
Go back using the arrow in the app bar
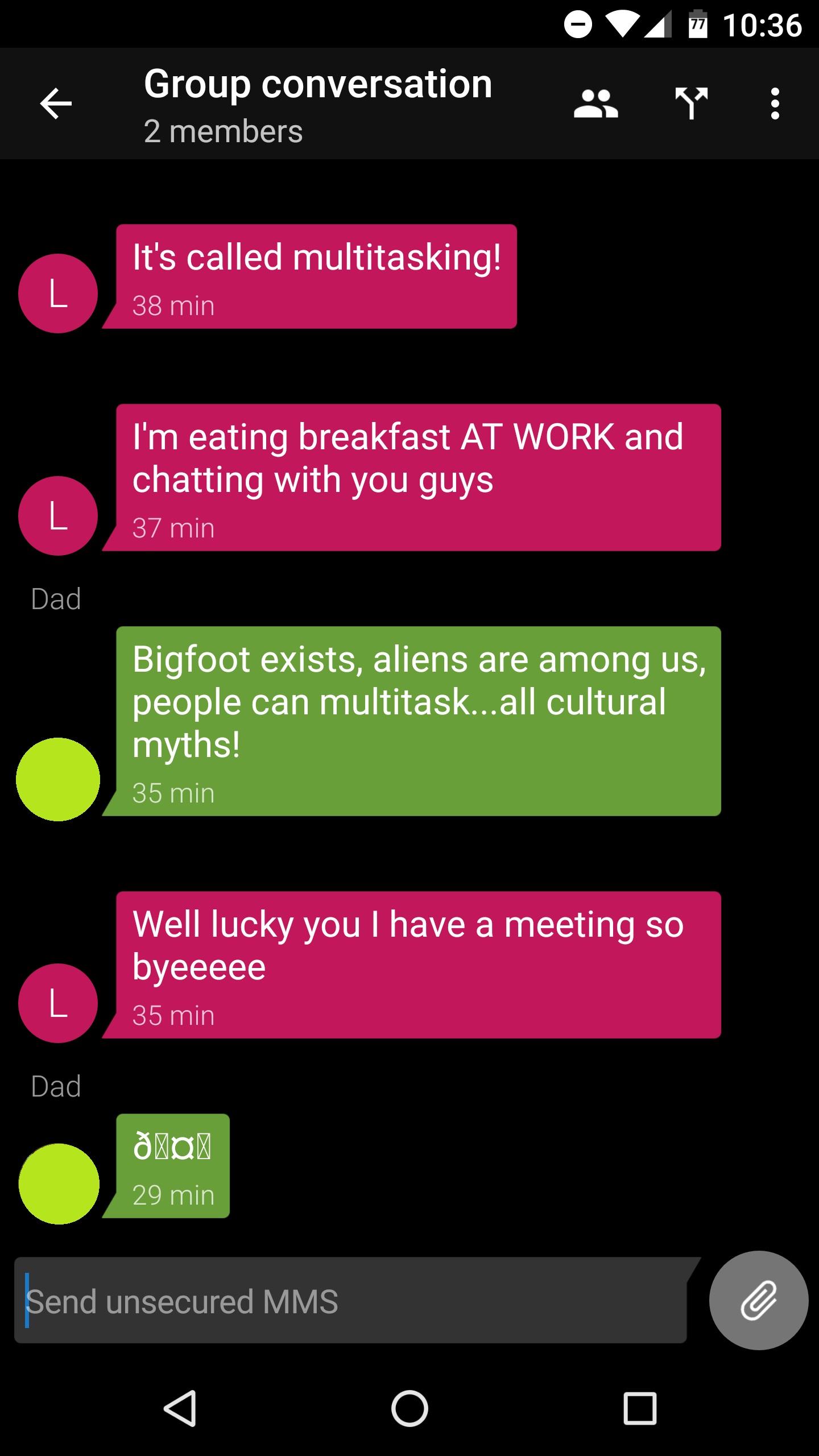click(x=56, y=104)
